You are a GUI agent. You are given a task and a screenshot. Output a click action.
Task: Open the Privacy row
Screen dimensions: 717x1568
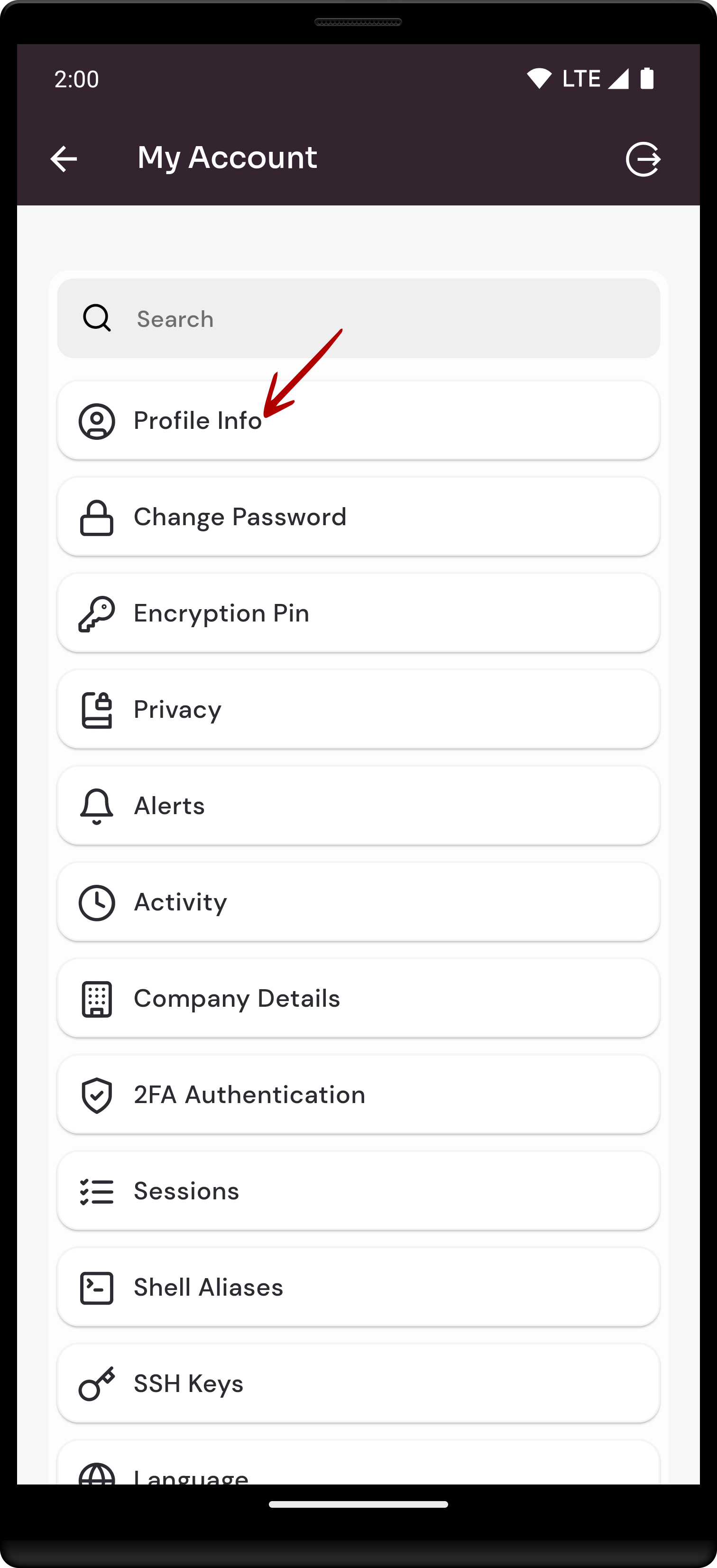click(358, 709)
